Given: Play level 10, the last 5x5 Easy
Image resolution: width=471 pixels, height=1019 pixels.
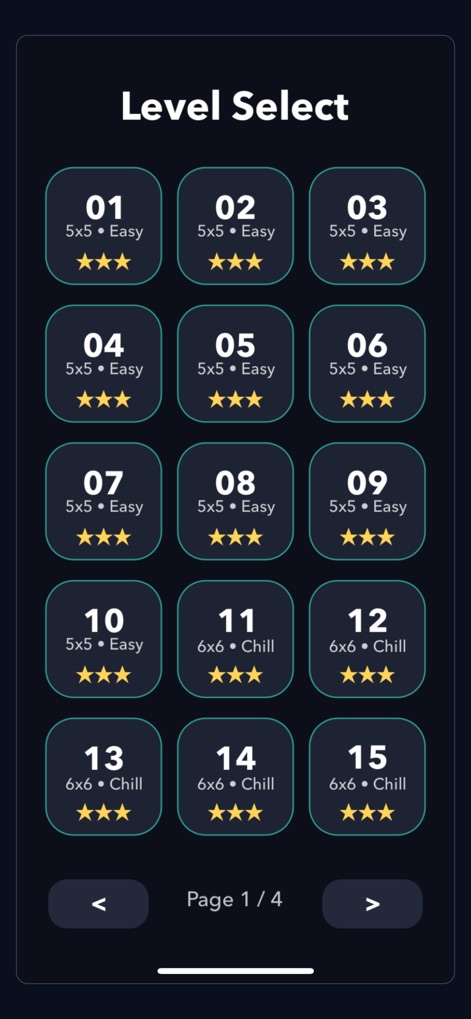Looking at the screenshot, I should click(103, 639).
